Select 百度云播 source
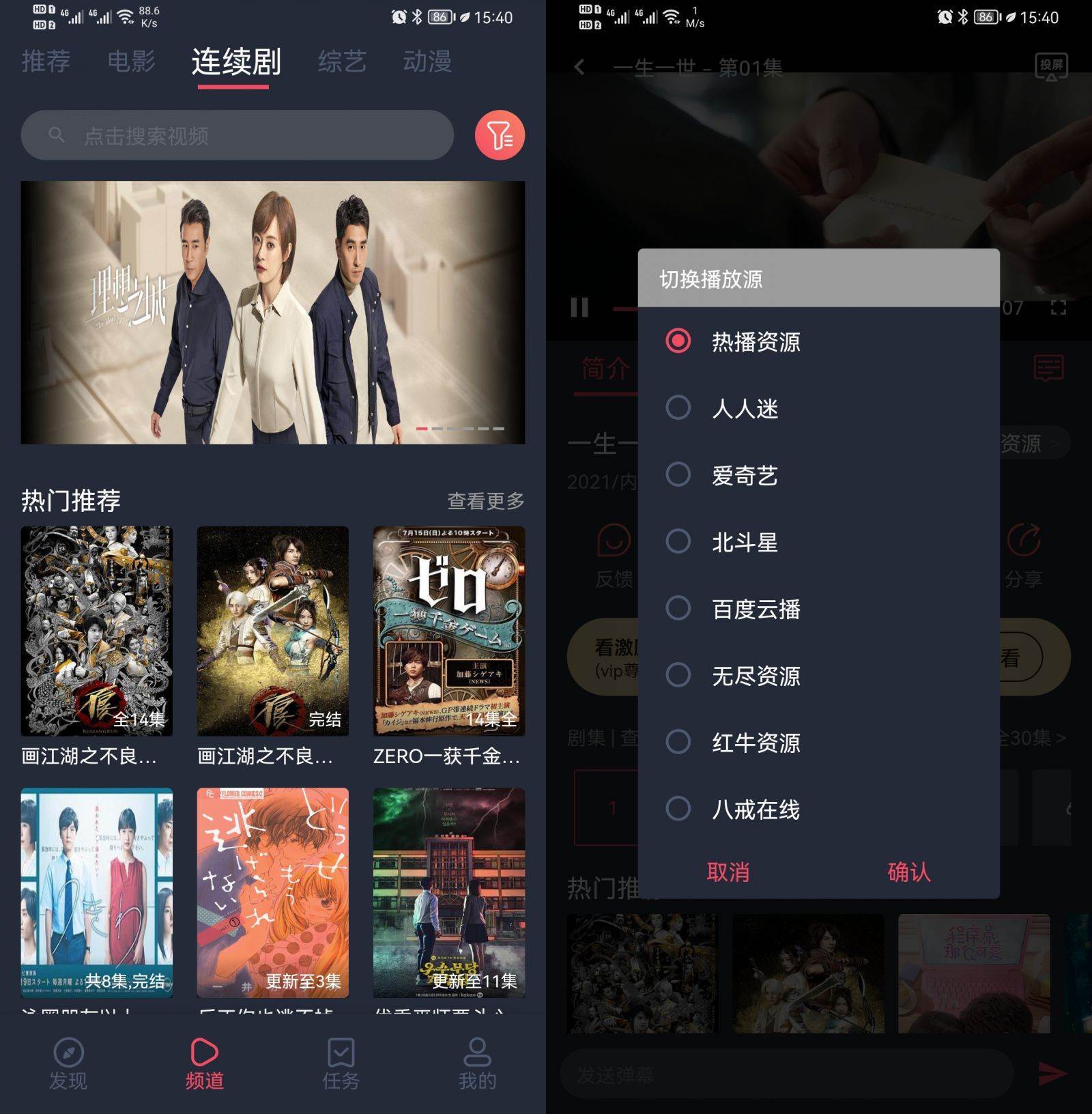 pyautogui.click(x=755, y=609)
